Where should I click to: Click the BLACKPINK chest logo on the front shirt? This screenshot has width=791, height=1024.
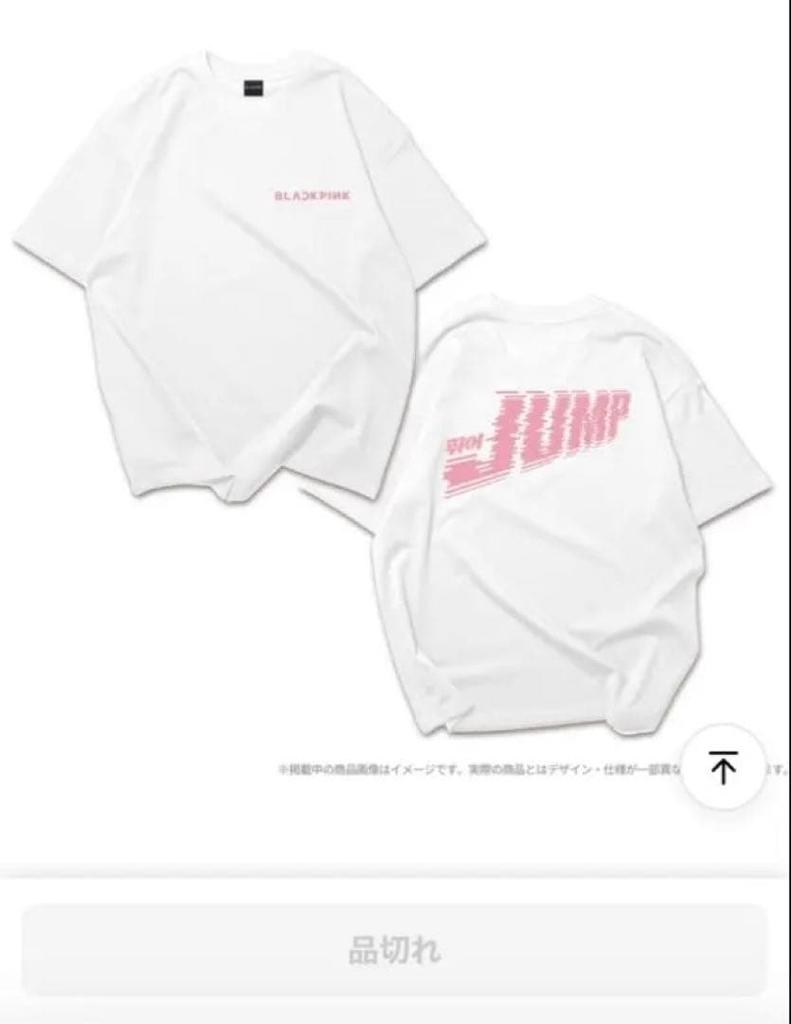tap(311, 197)
